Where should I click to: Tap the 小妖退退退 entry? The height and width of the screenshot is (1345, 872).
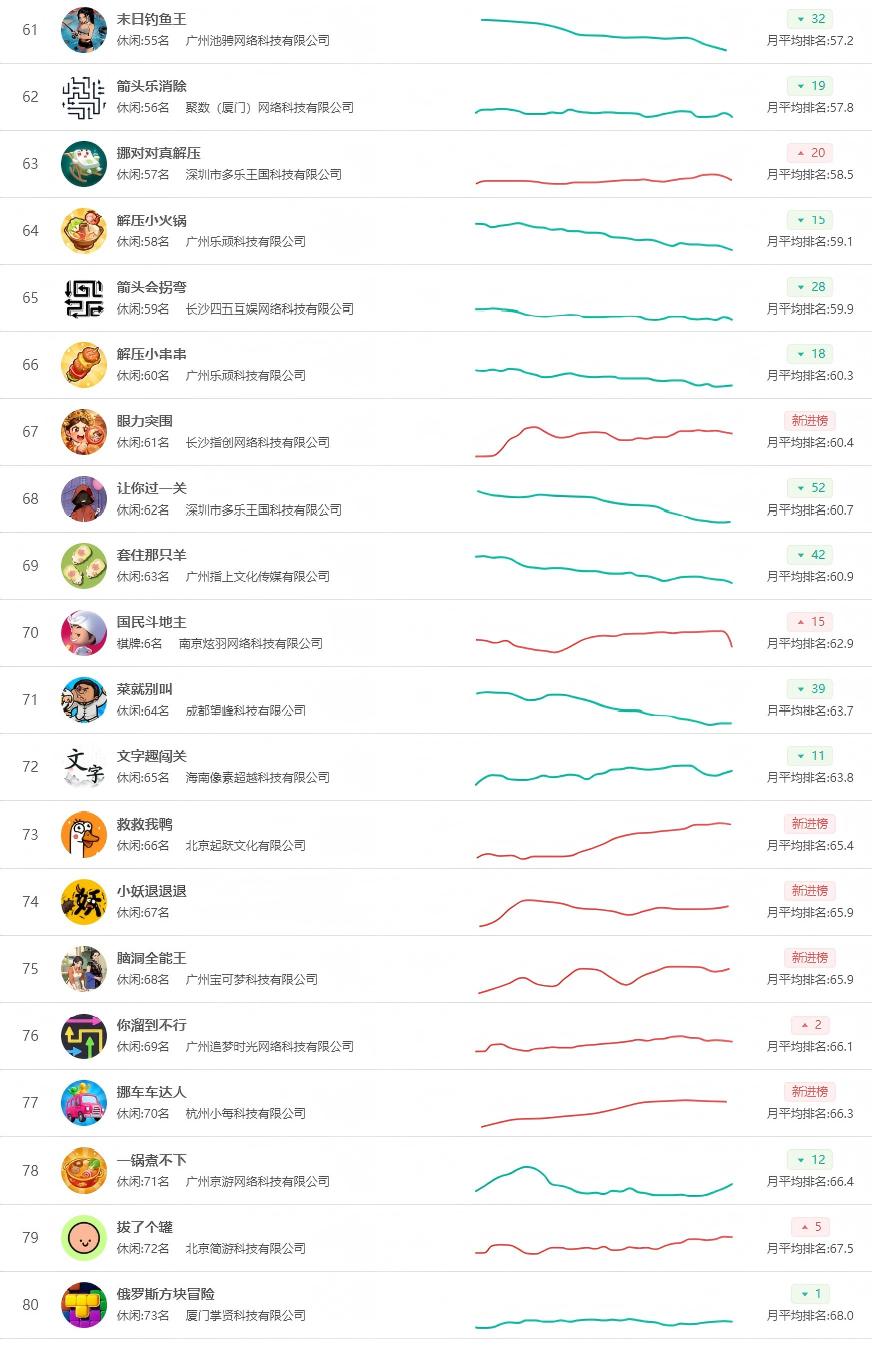point(436,902)
